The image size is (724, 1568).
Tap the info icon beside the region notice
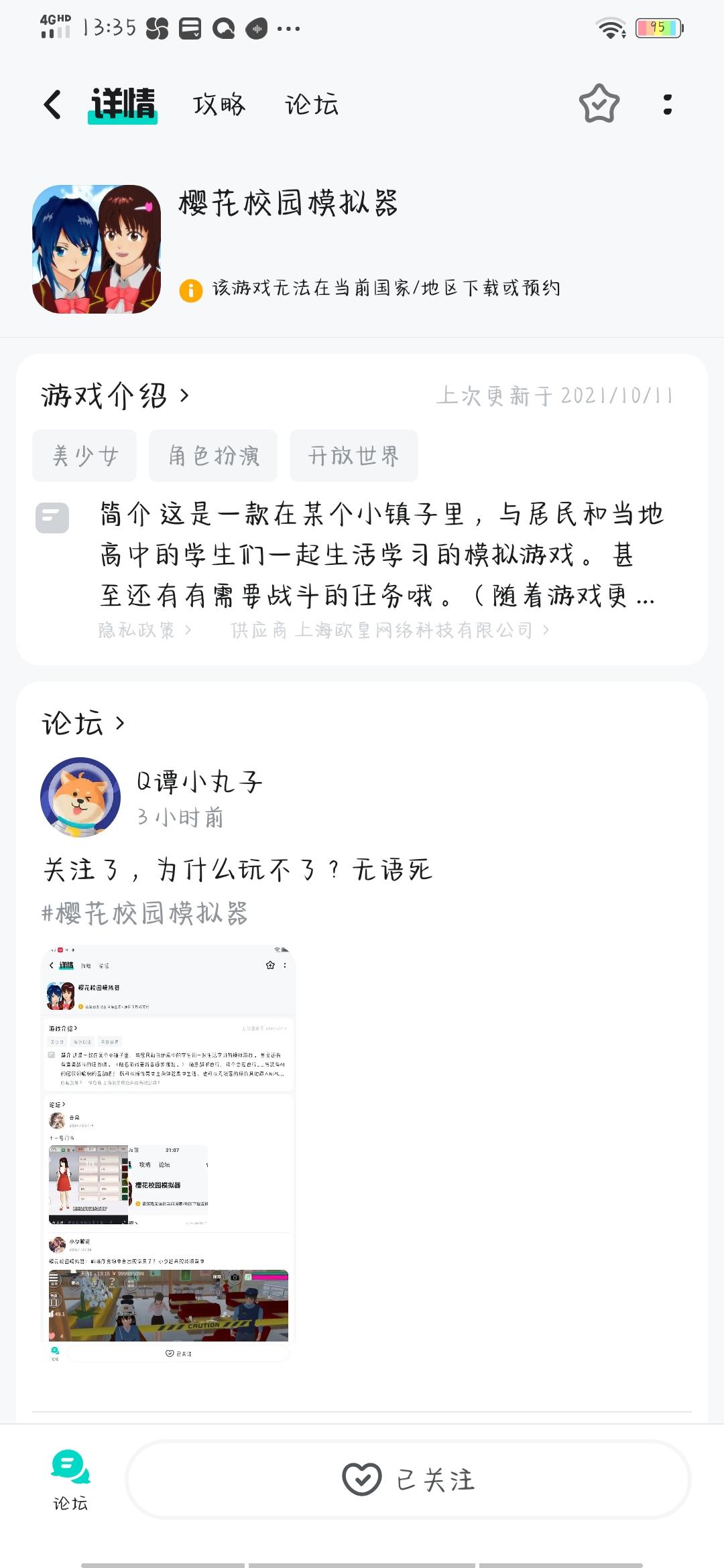click(x=190, y=289)
